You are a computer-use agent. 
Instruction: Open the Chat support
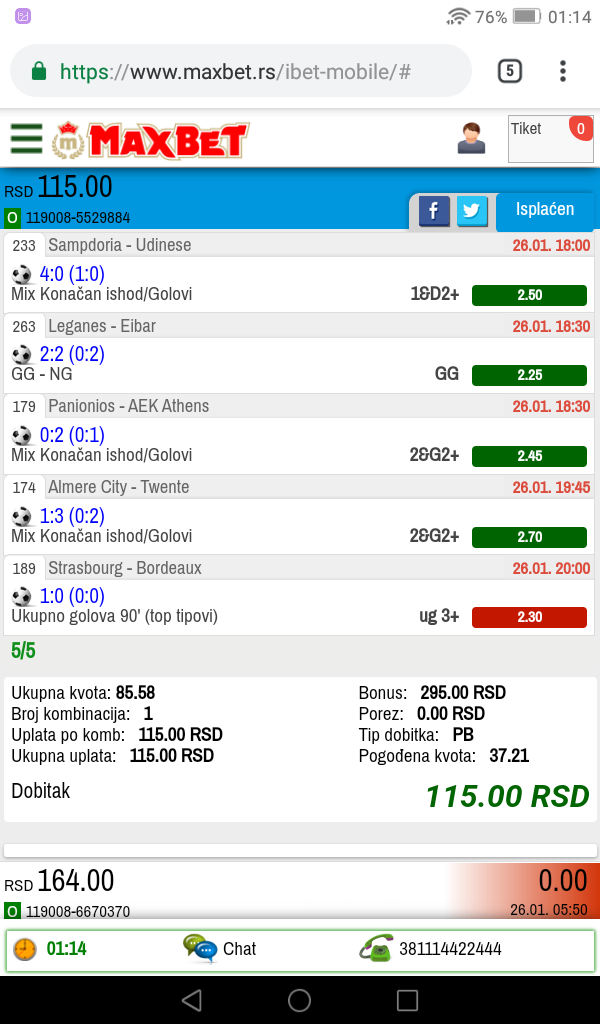point(219,949)
